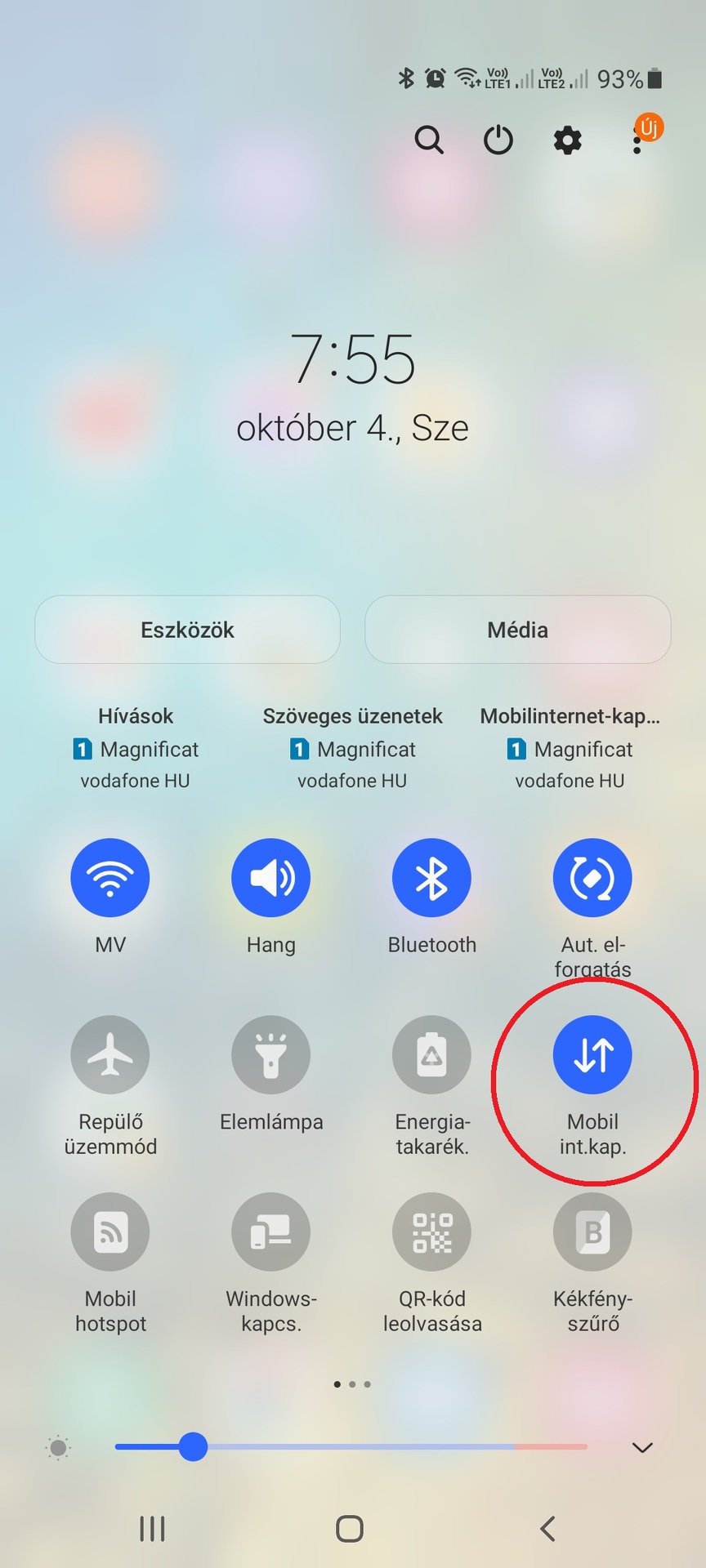Disable Bluetooth
This screenshot has height=1568, width=706.
coord(431,878)
